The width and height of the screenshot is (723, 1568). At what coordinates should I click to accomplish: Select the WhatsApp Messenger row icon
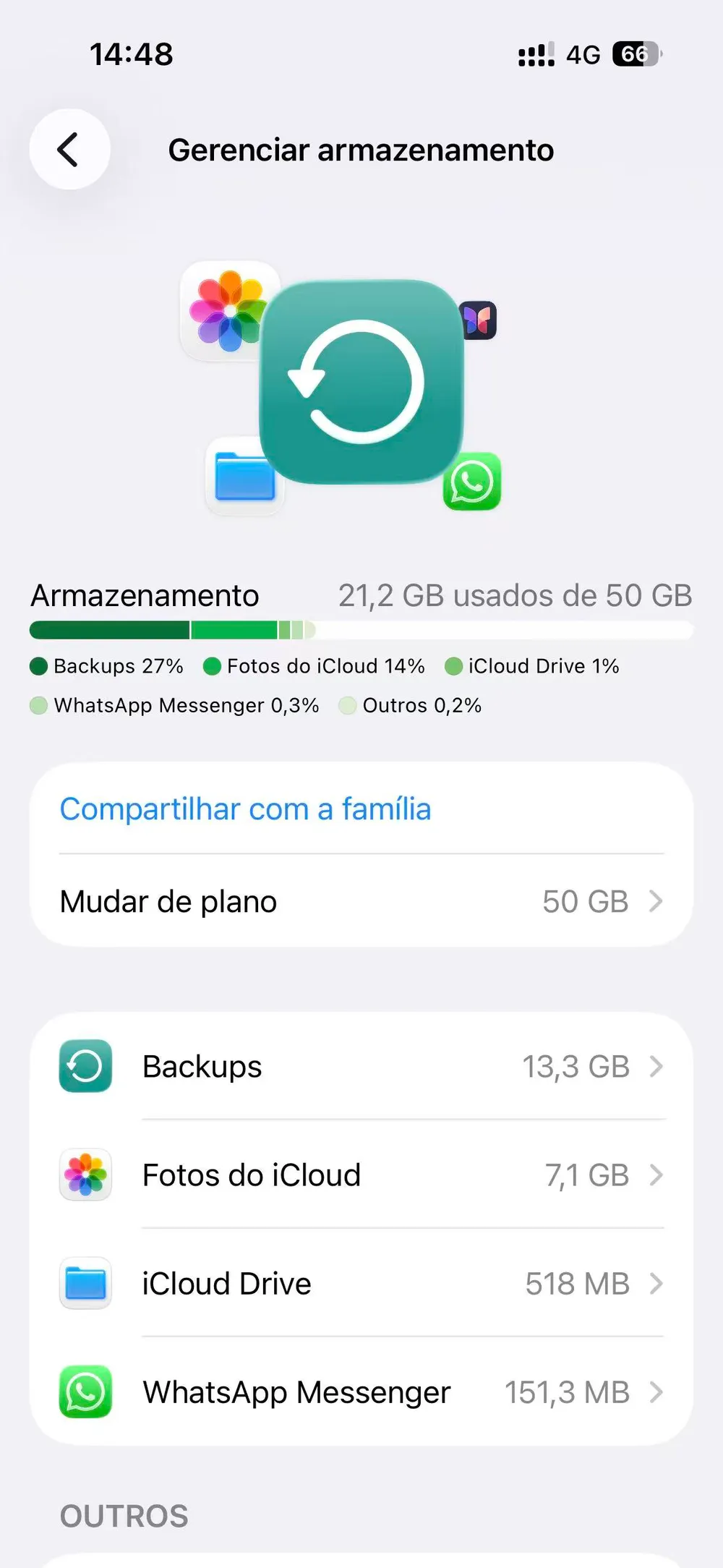85,1391
